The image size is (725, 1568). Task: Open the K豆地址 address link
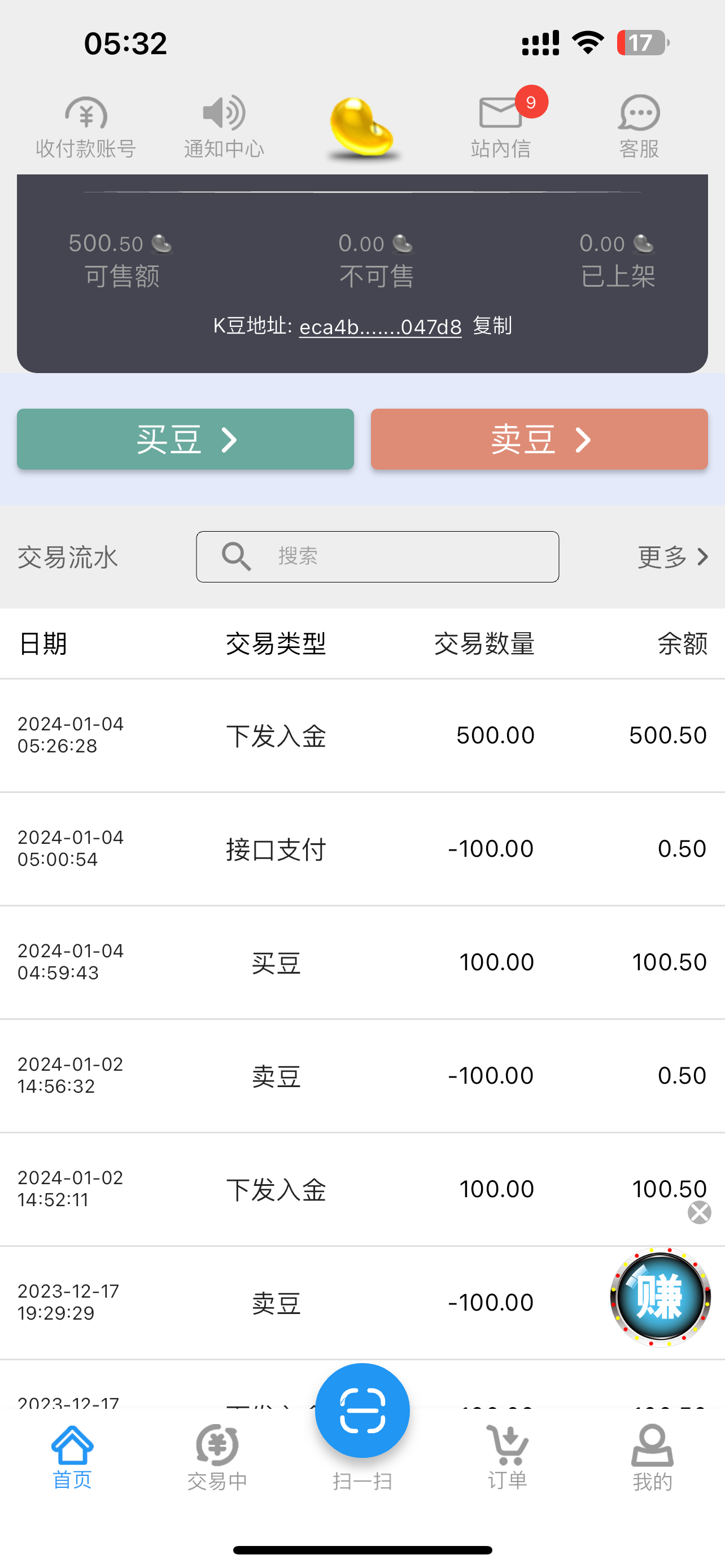[380, 327]
